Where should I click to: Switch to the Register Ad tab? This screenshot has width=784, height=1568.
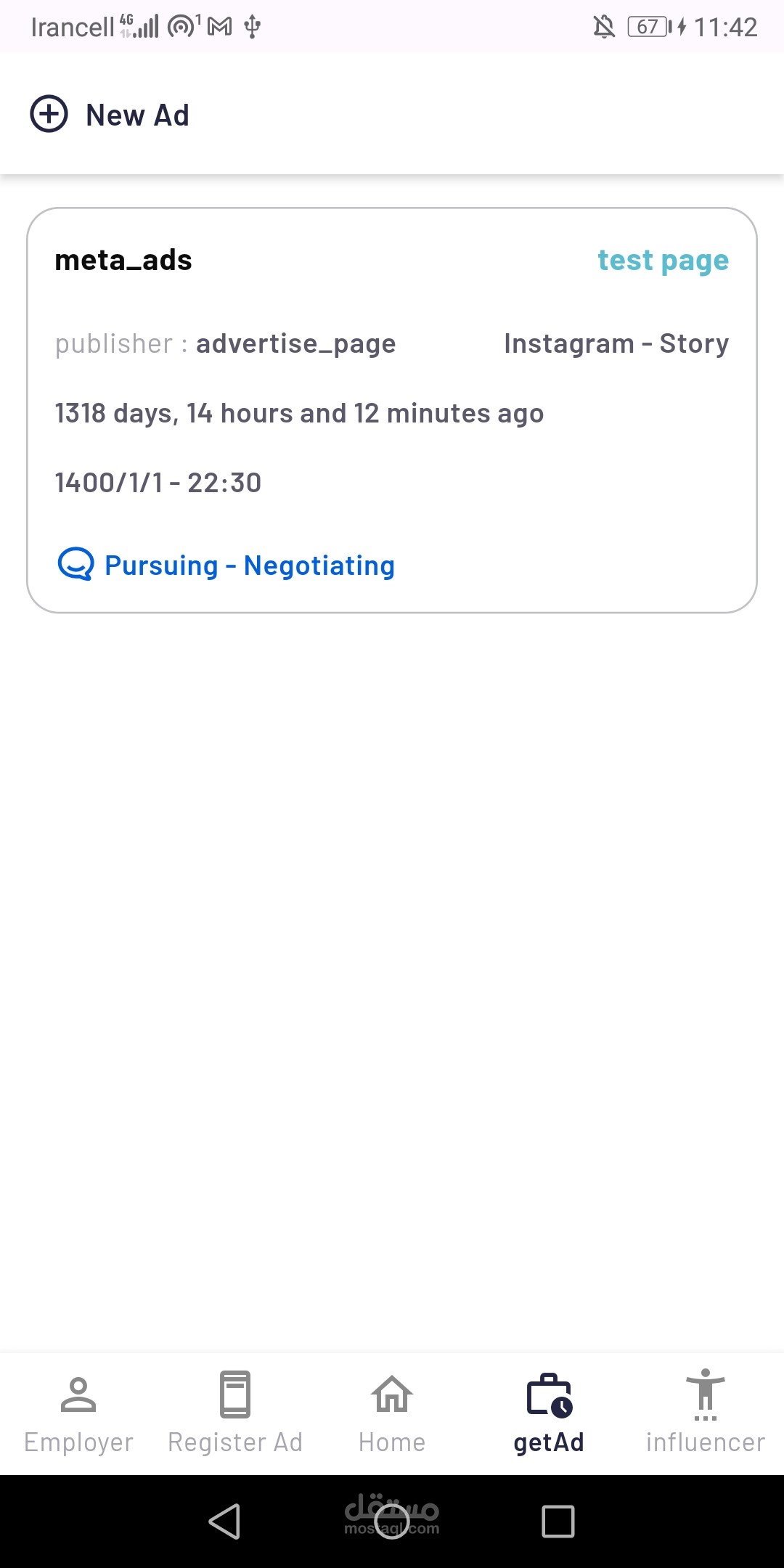[235, 1413]
